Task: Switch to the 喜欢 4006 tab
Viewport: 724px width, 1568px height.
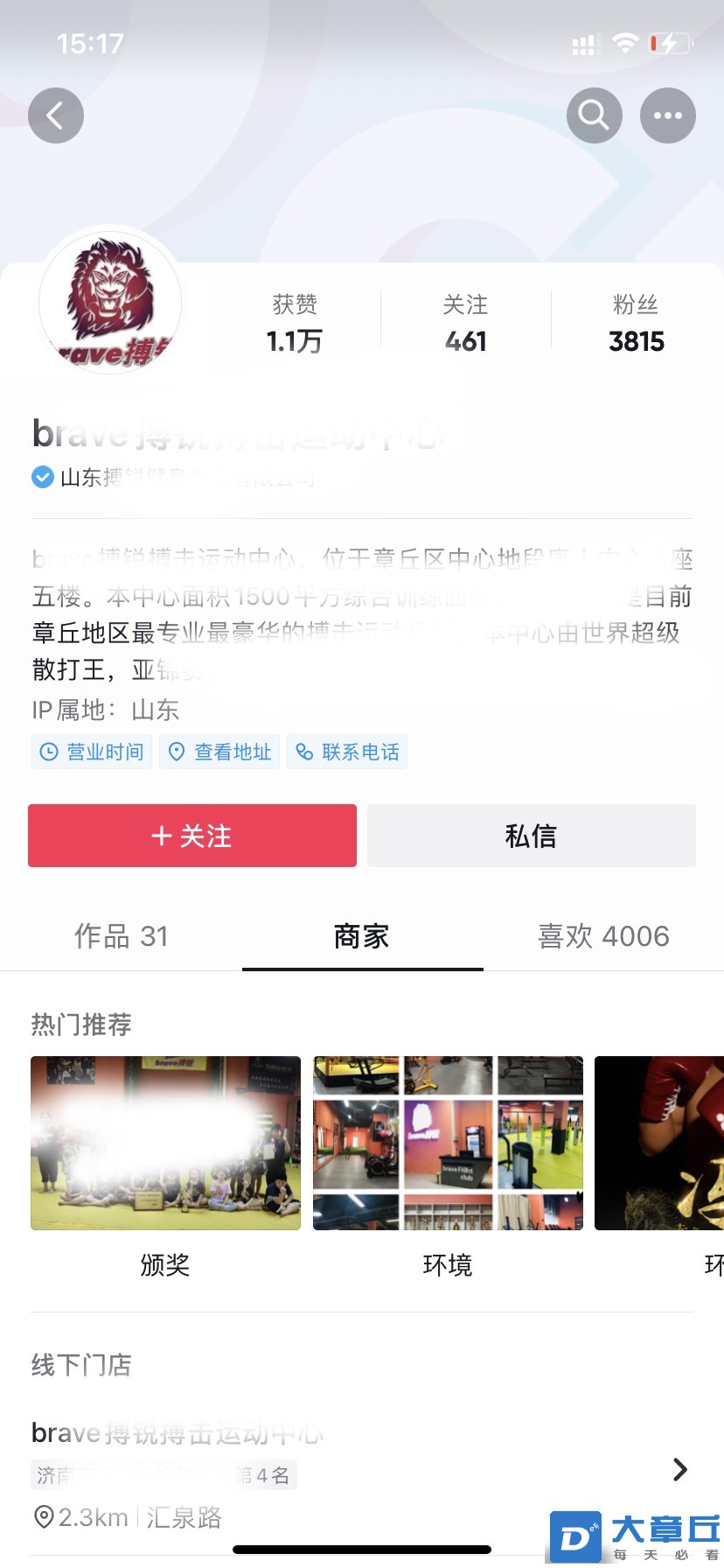Action: 603,936
